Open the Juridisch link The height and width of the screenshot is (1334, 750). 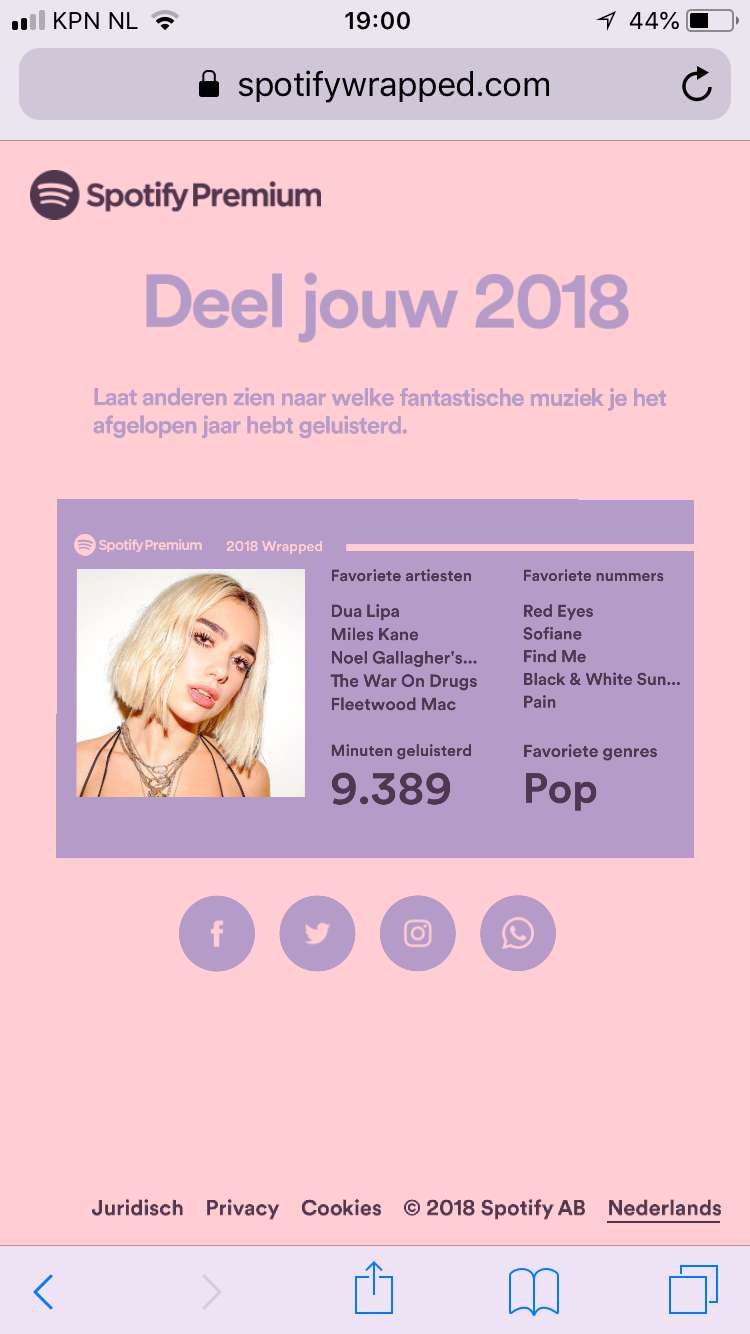click(x=138, y=1208)
